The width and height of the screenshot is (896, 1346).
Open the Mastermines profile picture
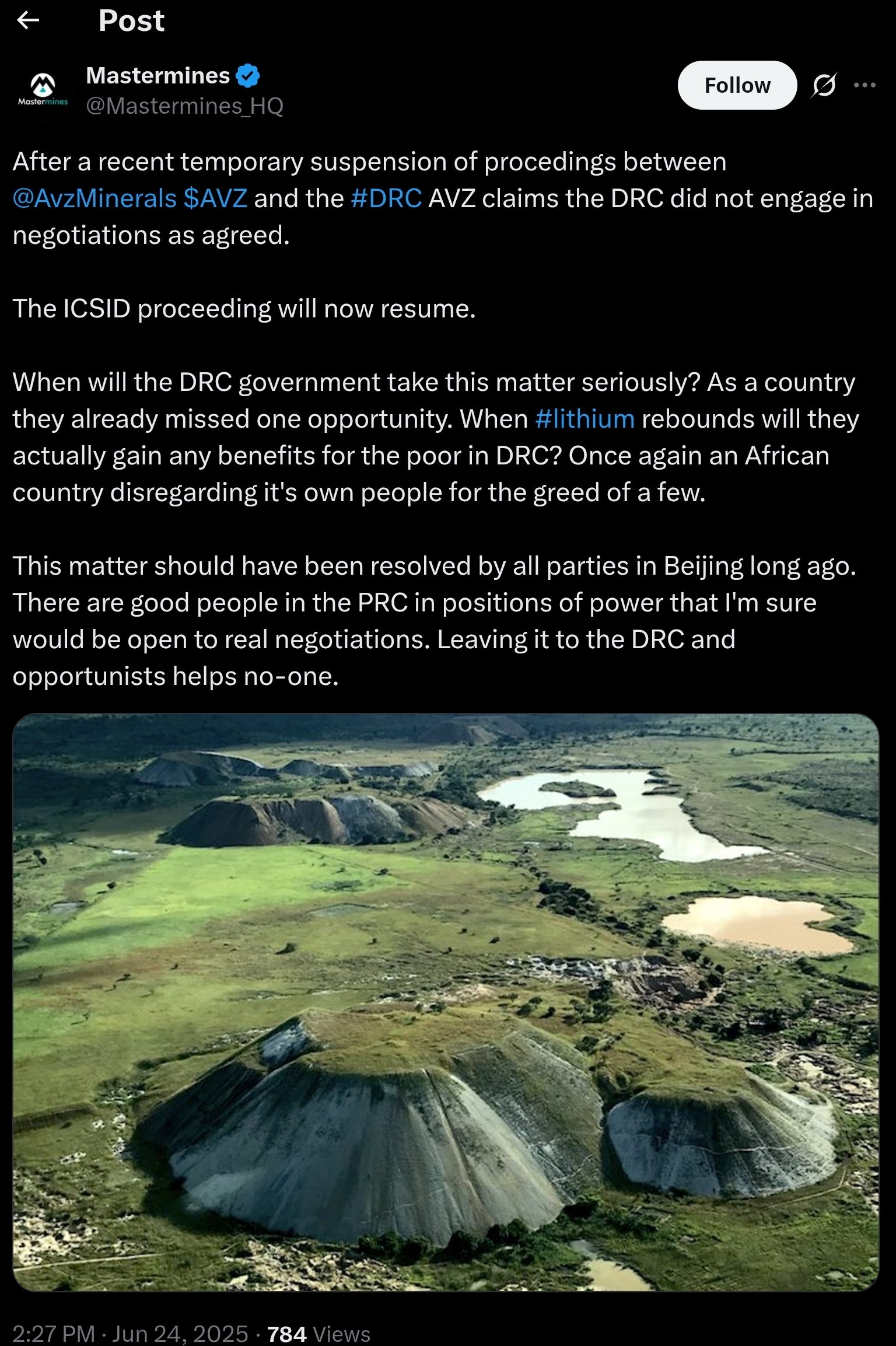[43, 90]
